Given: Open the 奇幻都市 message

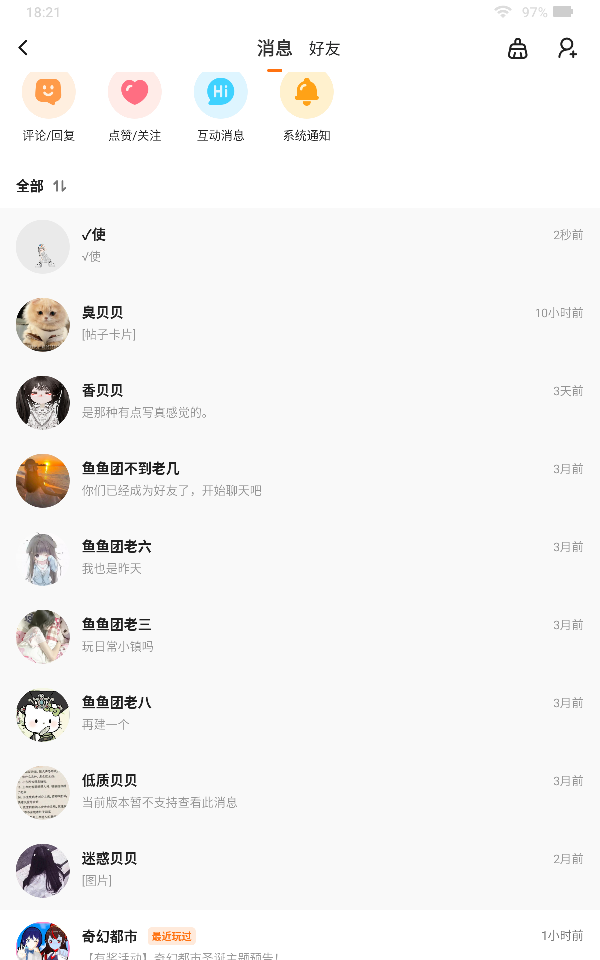Looking at the screenshot, I should point(300,940).
